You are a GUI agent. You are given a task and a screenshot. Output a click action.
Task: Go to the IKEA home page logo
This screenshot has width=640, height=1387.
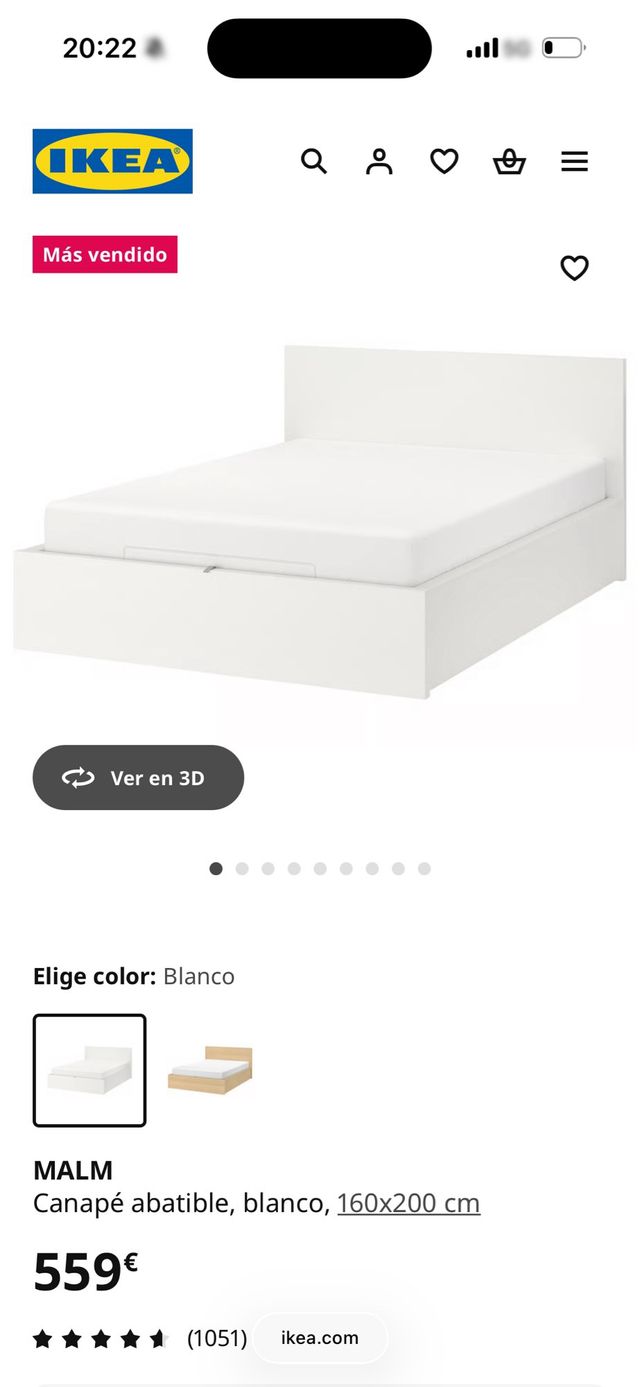(112, 161)
